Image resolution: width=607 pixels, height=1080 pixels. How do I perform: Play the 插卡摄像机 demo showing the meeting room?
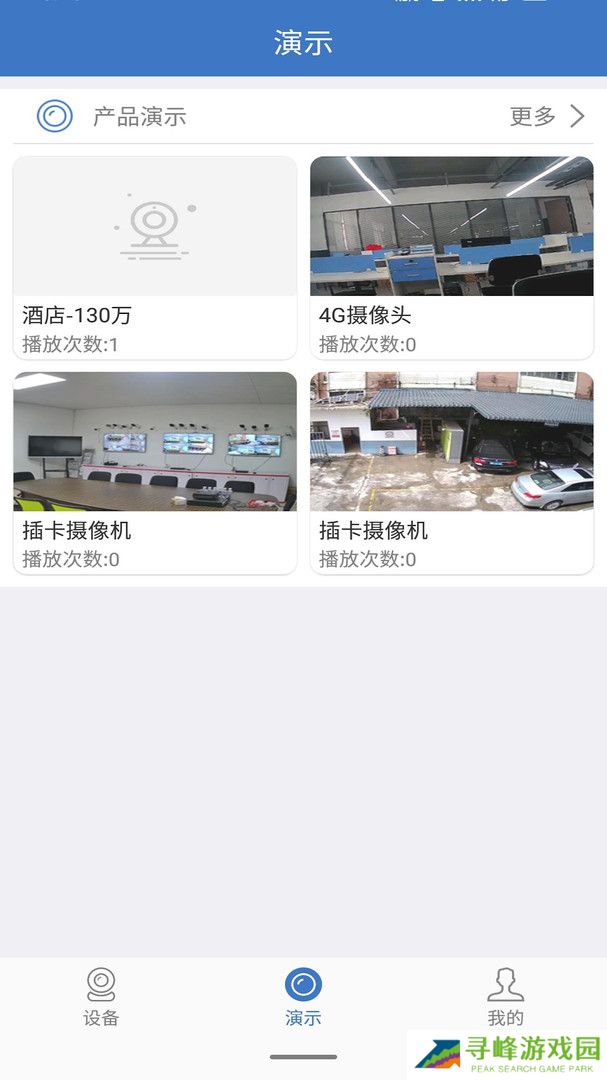point(155,472)
